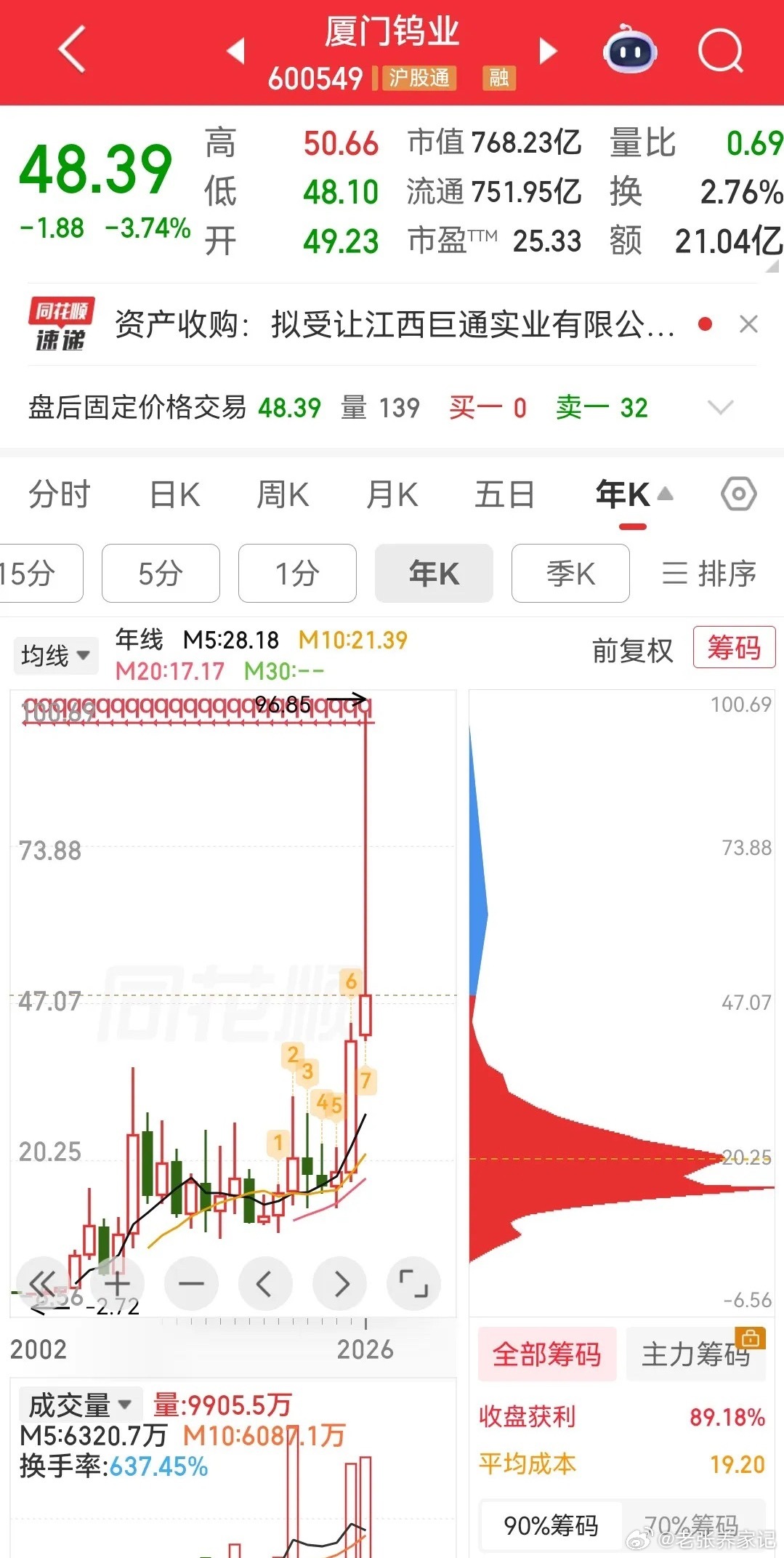Toggle the 筹码 chip distribution button

coord(734,647)
